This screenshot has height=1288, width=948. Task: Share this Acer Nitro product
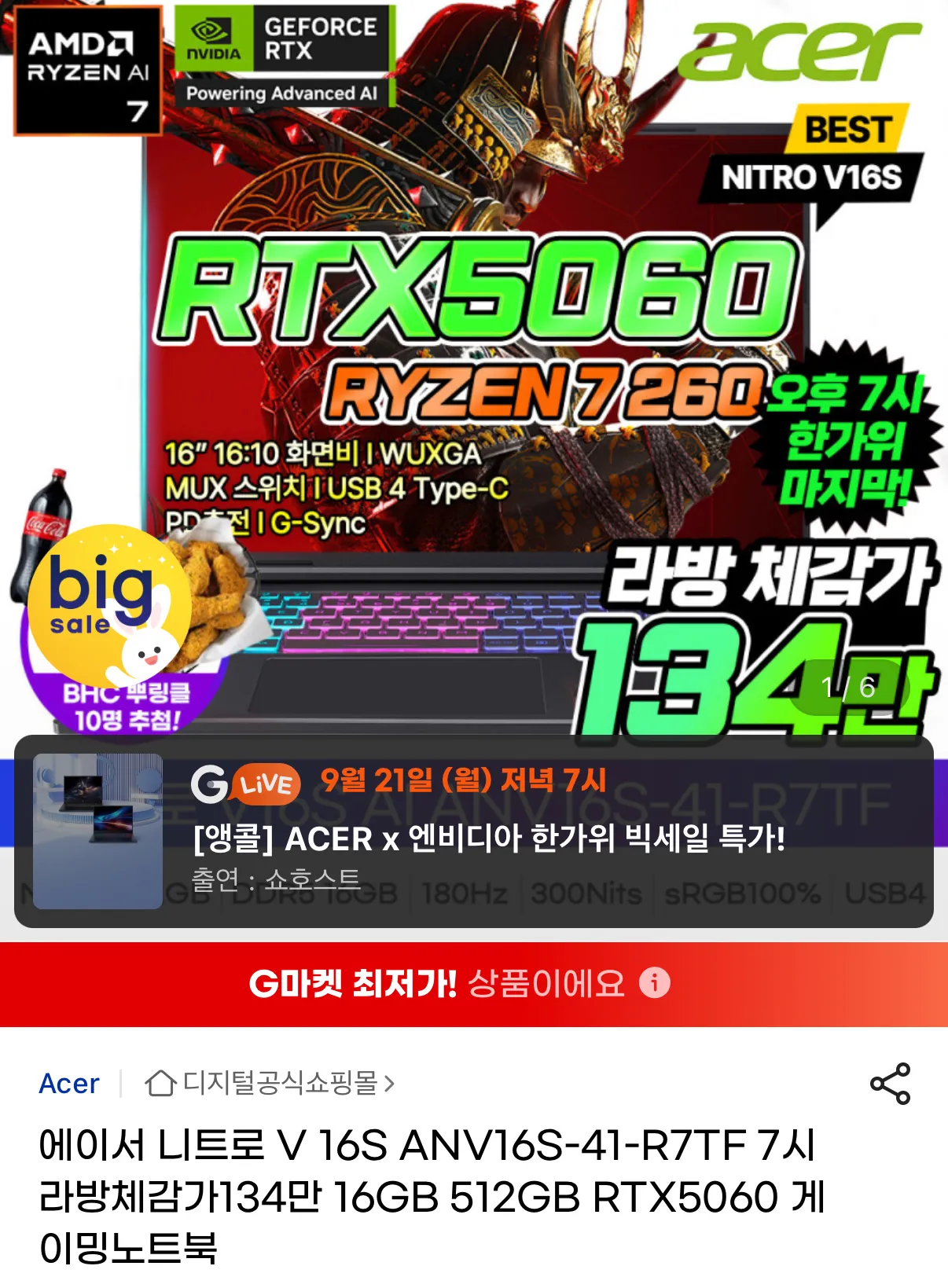890,1084
